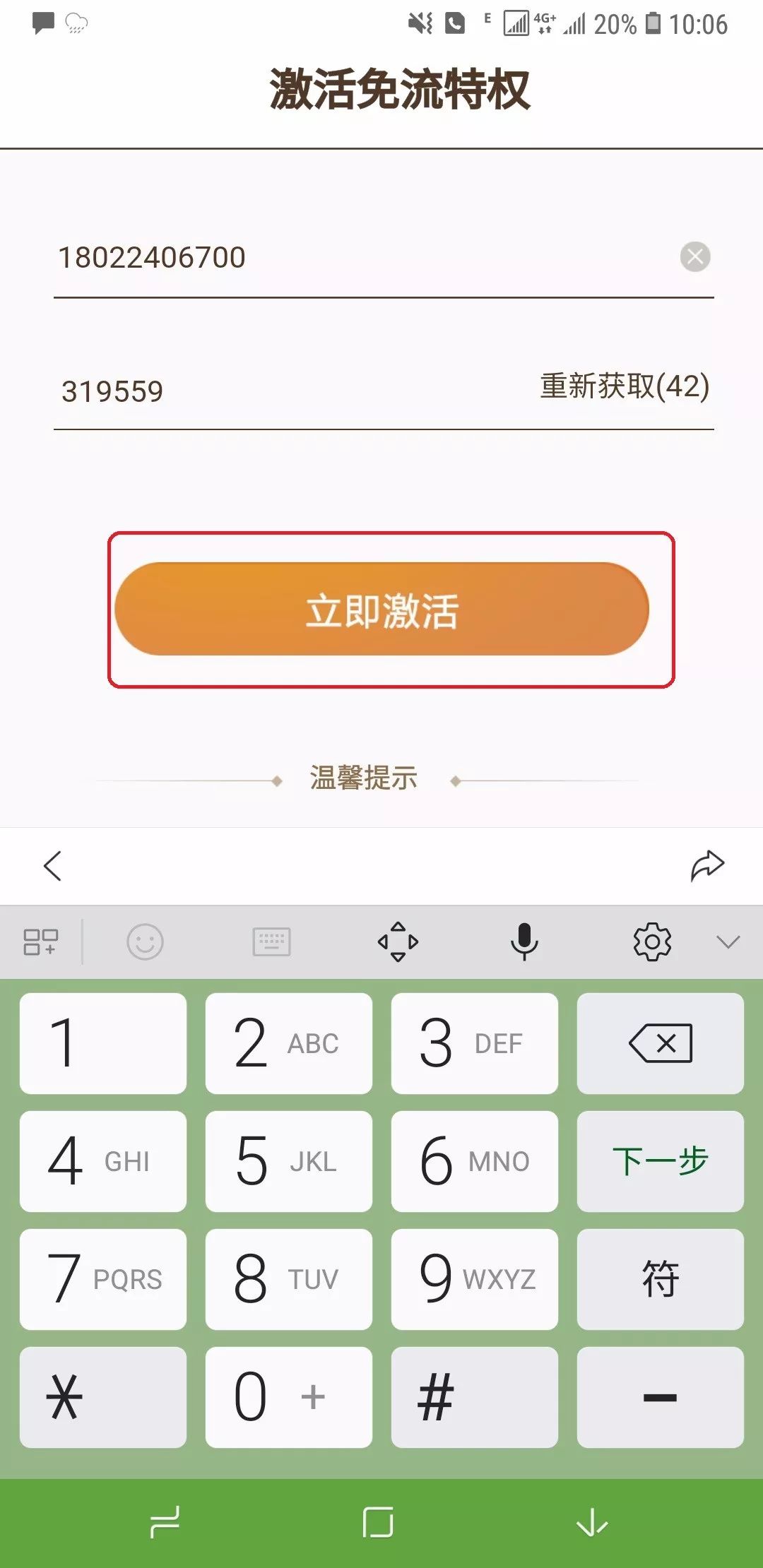Clear the phone number field
Screen dimensions: 763x1568
695,256
